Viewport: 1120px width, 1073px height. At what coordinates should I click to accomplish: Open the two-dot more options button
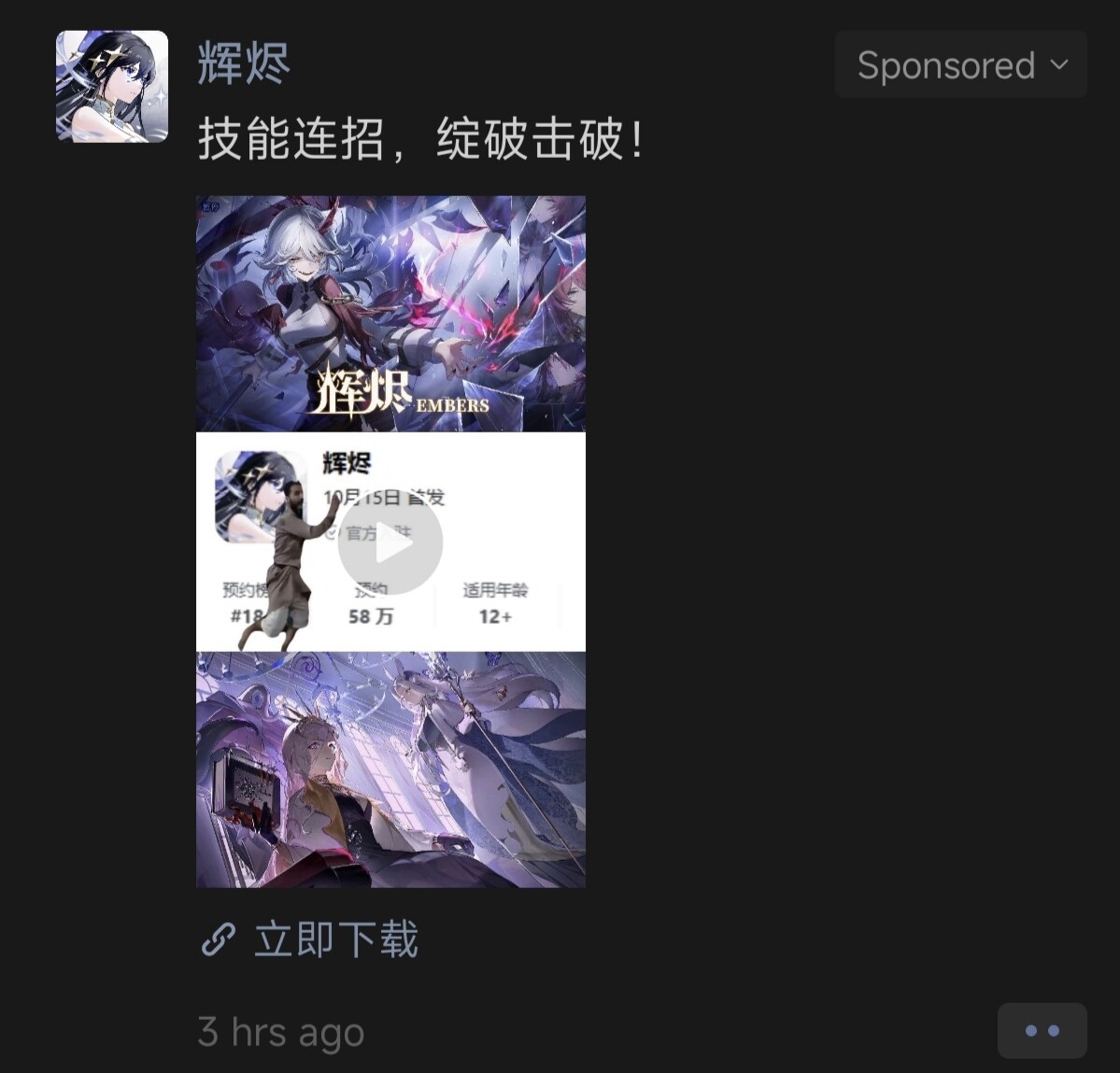(1042, 1031)
